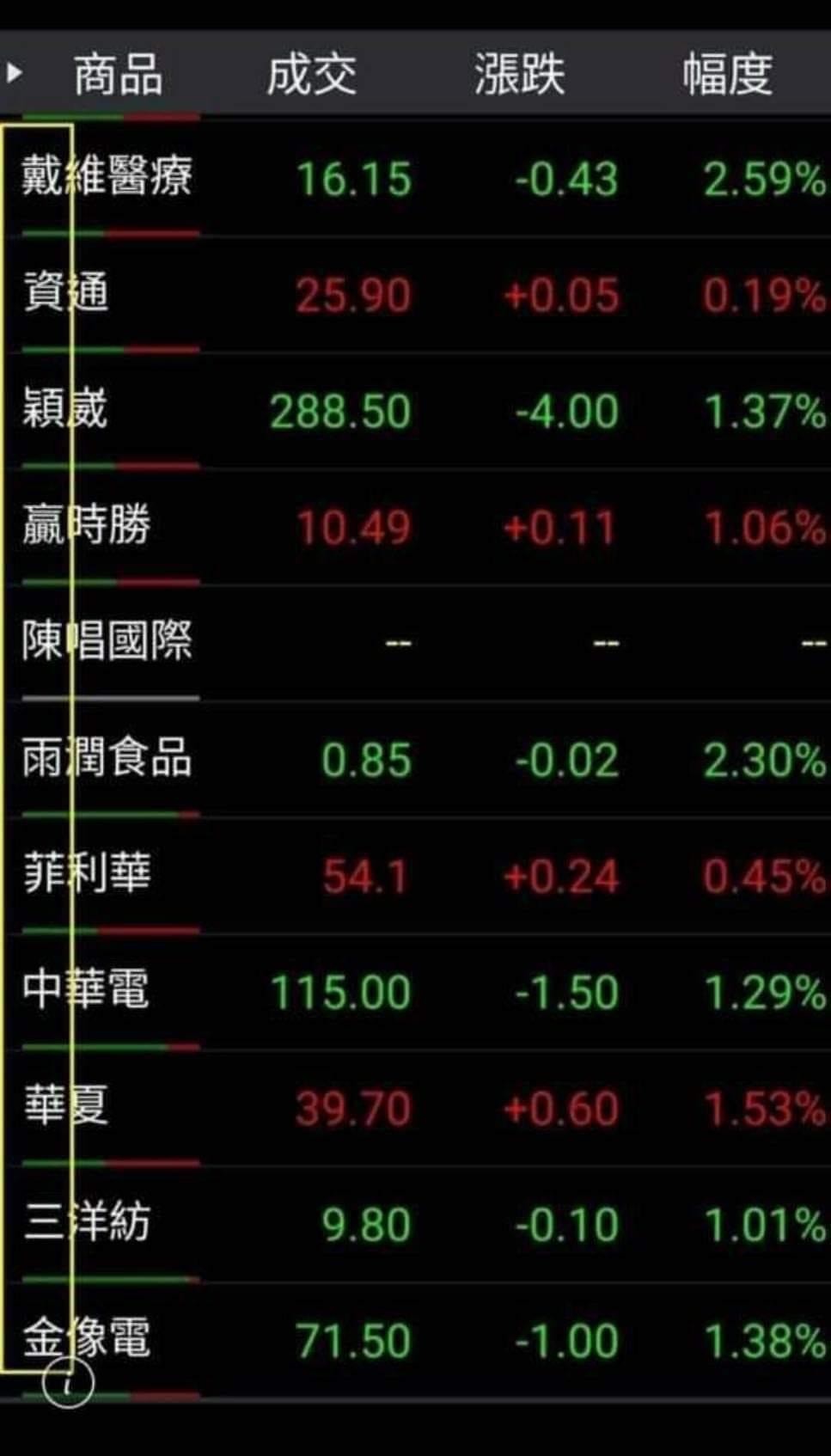Open the 雨潤食品 stock row

[415, 759]
